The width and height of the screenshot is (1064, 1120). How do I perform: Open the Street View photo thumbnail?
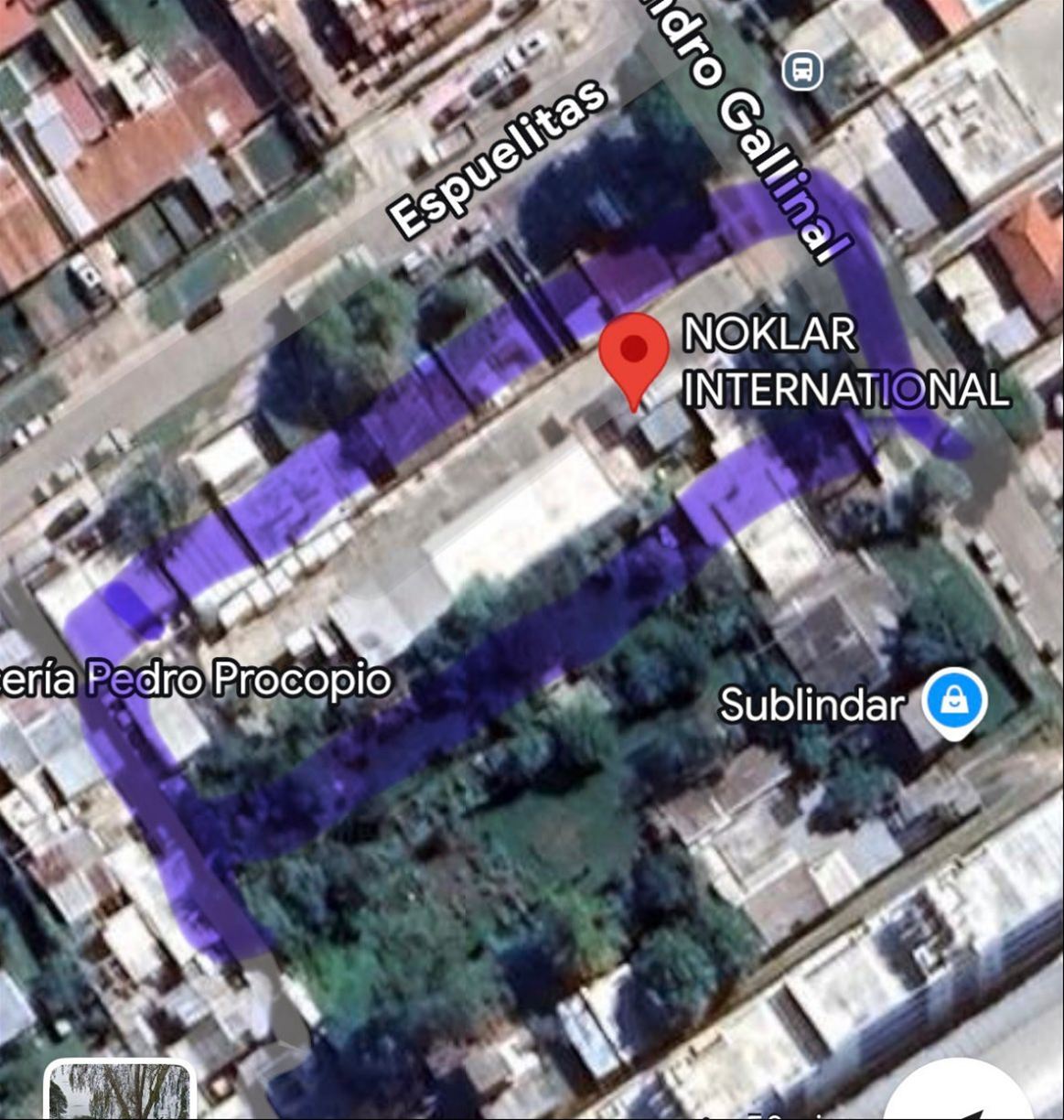pos(119,1093)
